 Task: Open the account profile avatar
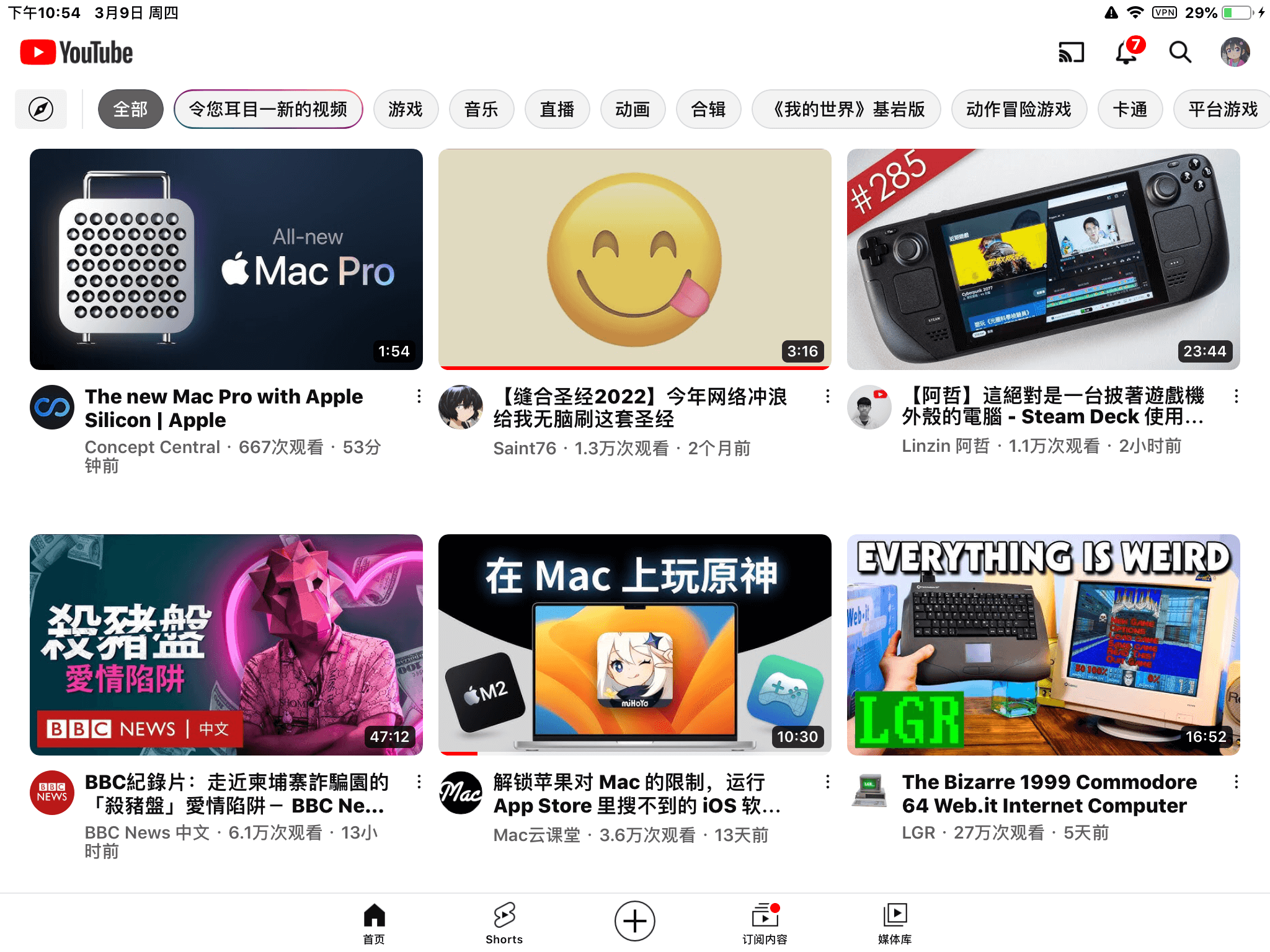tap(1235, 53)
